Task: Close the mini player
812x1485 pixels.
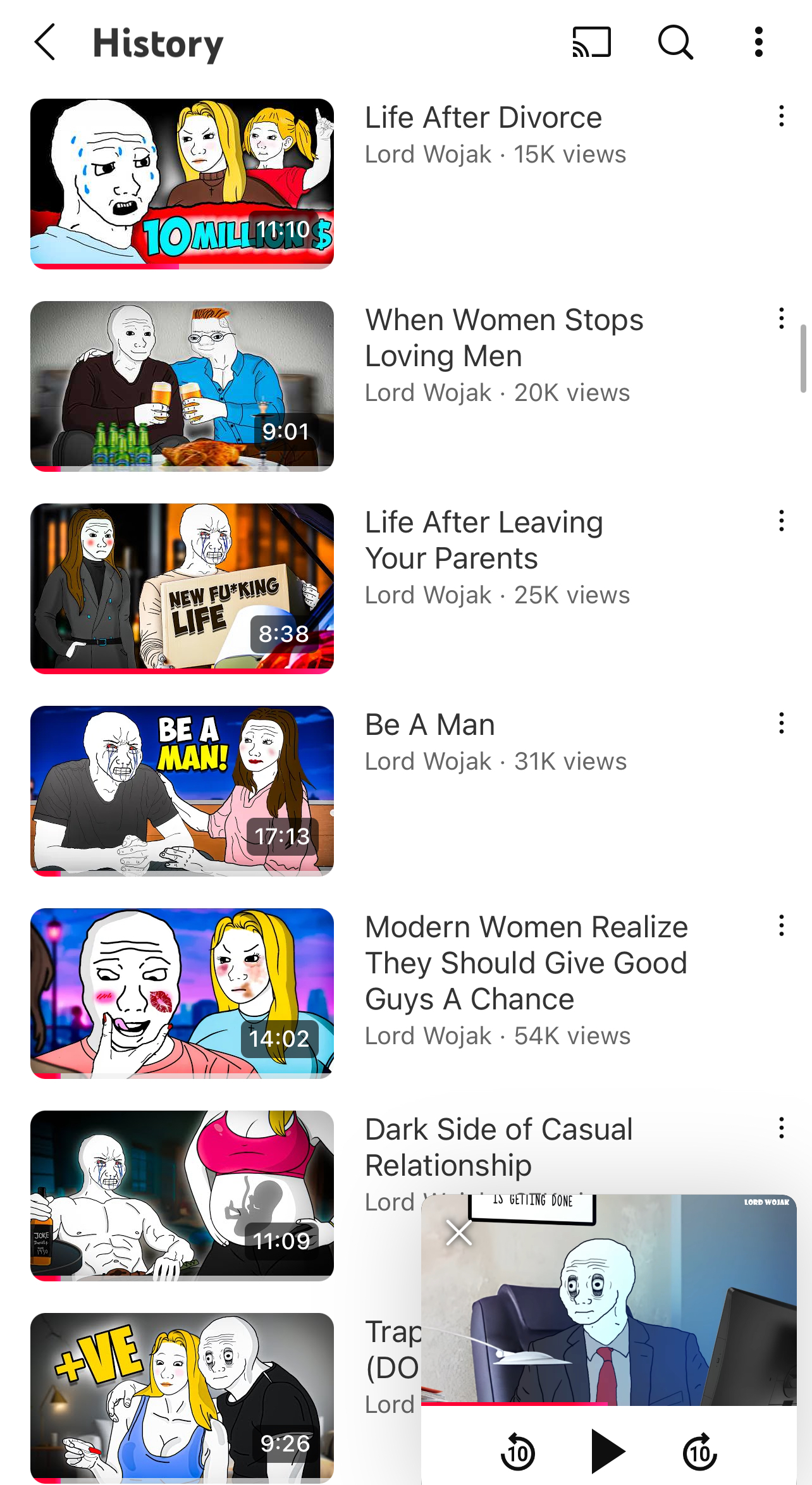Action: tap(459, 1233)
